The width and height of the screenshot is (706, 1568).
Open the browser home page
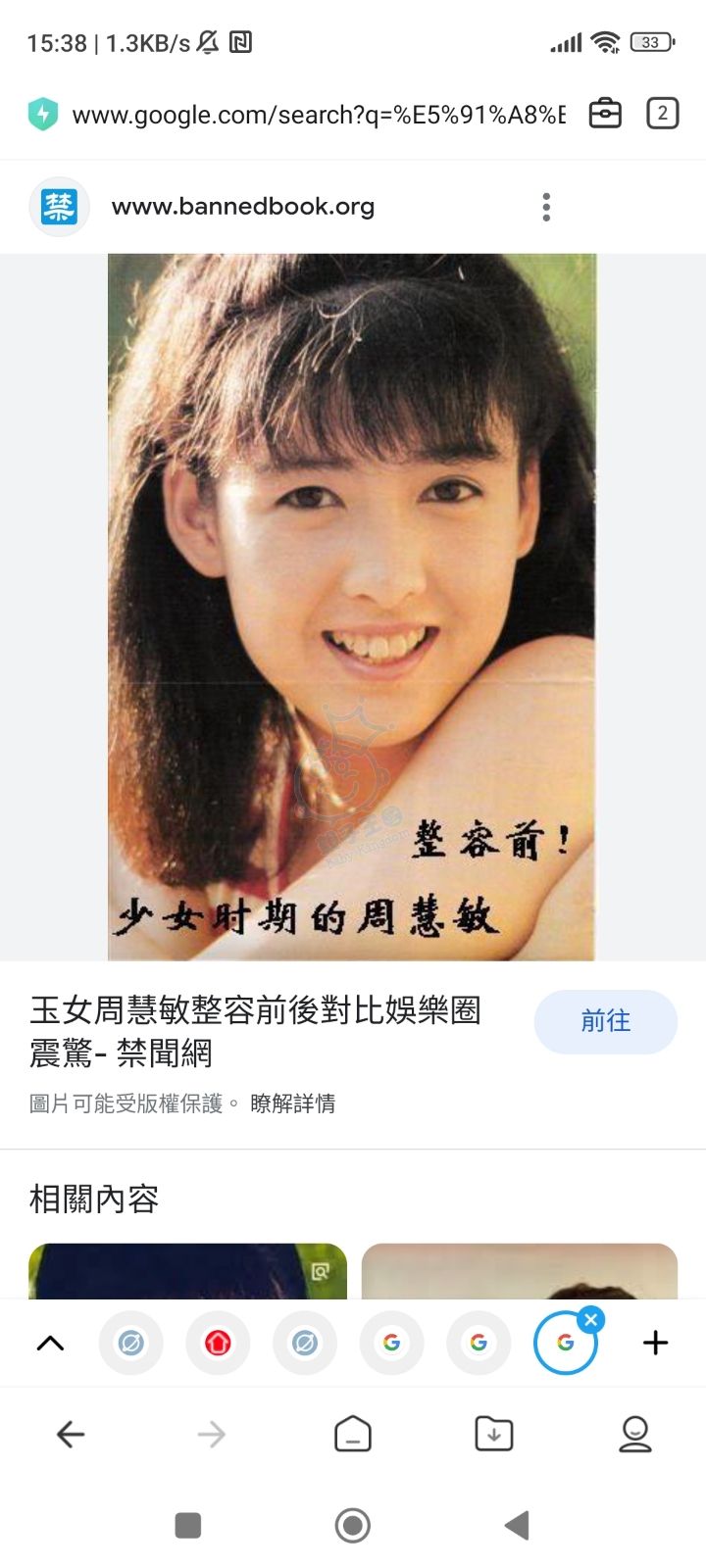point(353,1435)
